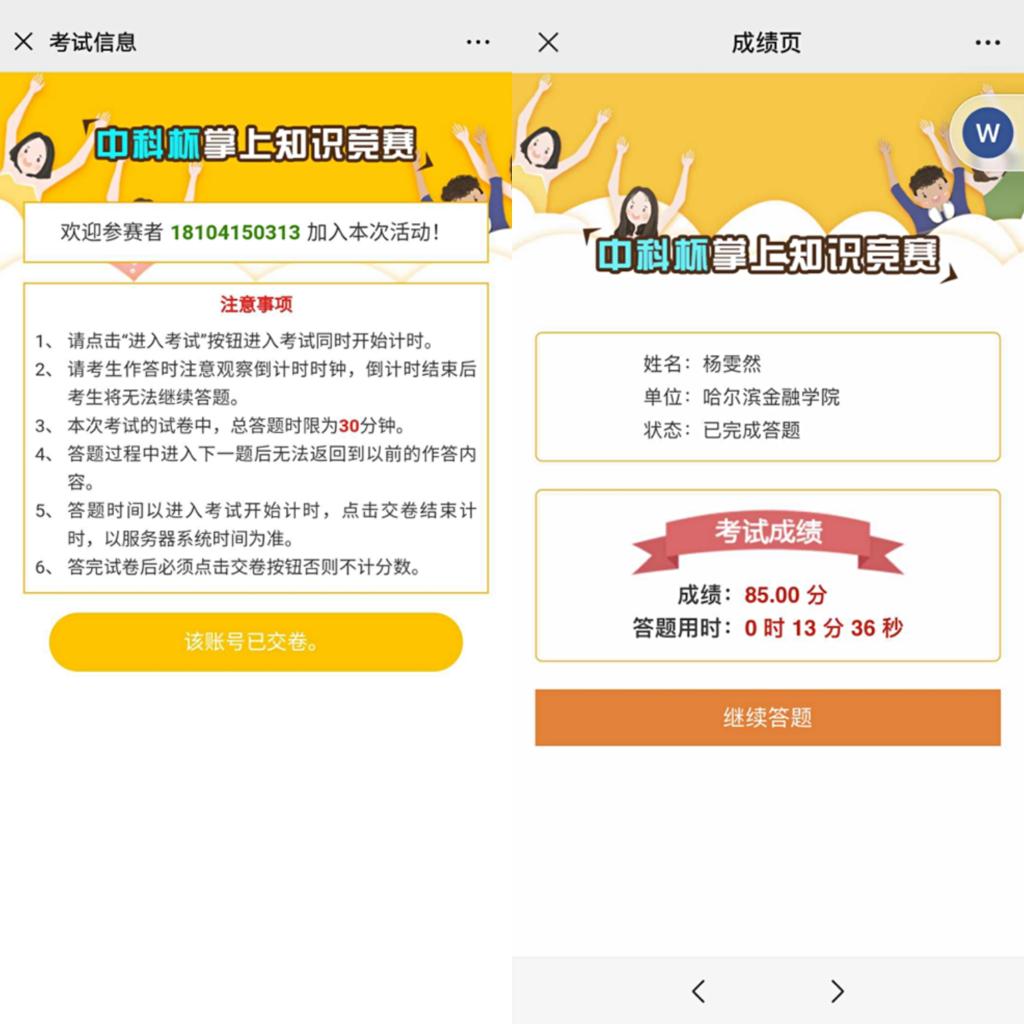Close the 成绩页 page

point(548,42)
